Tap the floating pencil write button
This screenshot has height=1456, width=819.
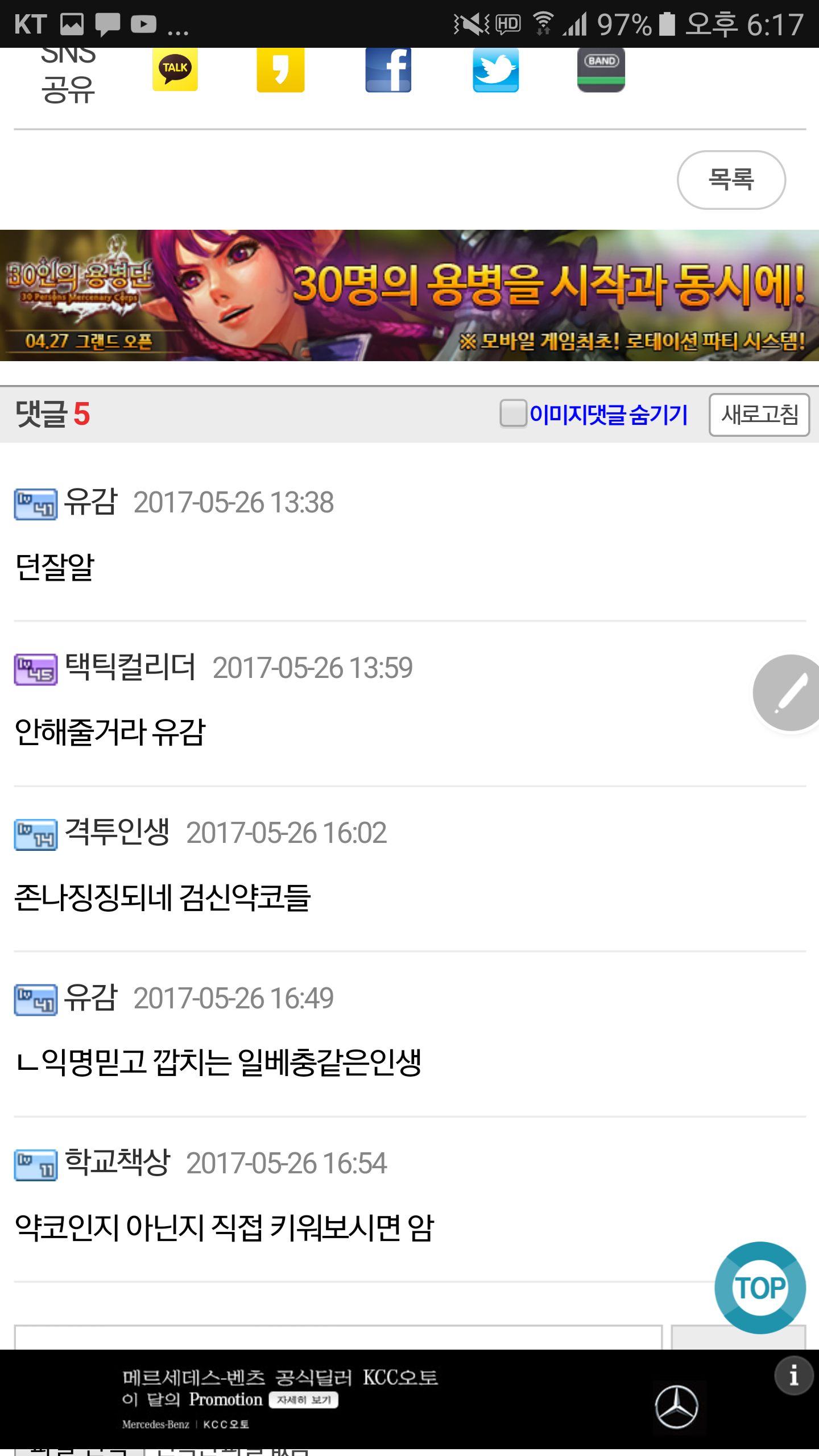coord(788,693)
